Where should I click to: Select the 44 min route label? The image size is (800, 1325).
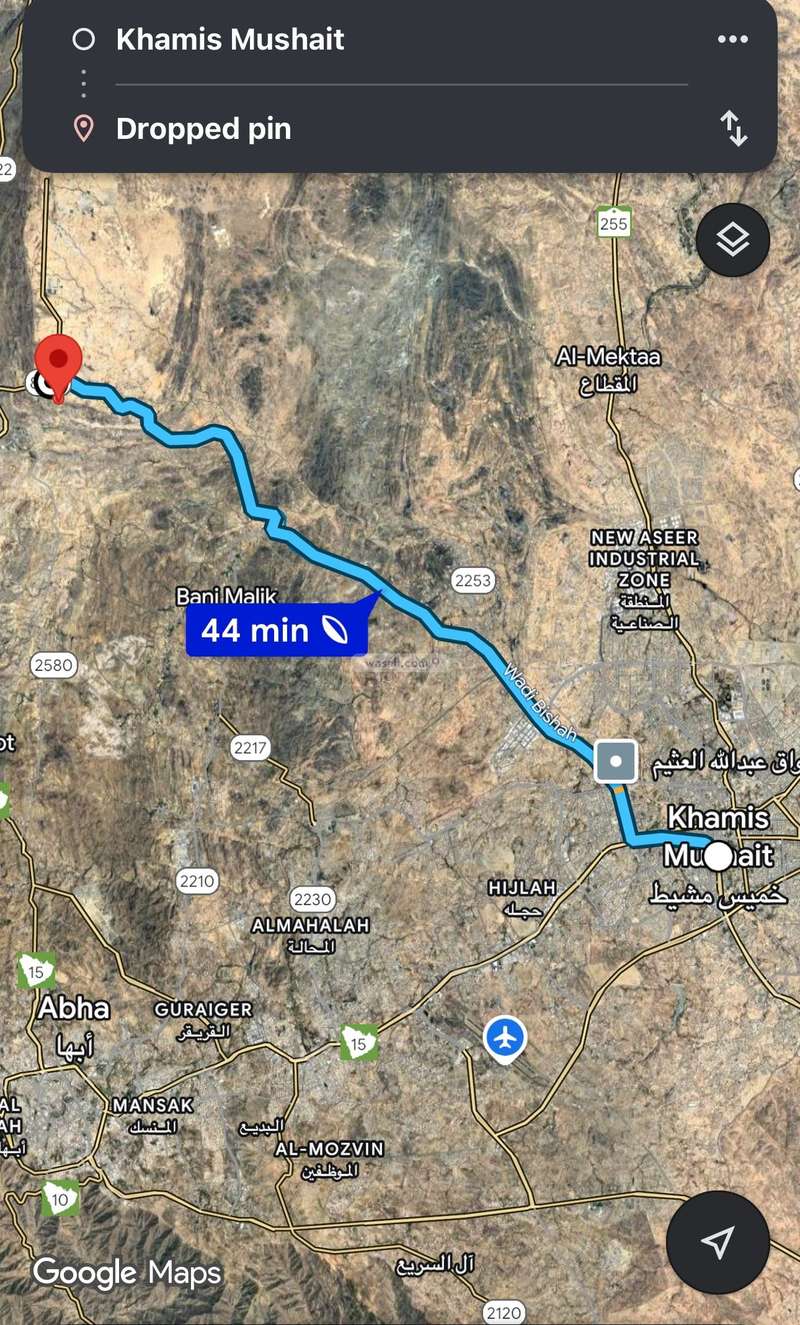point(276,631)
